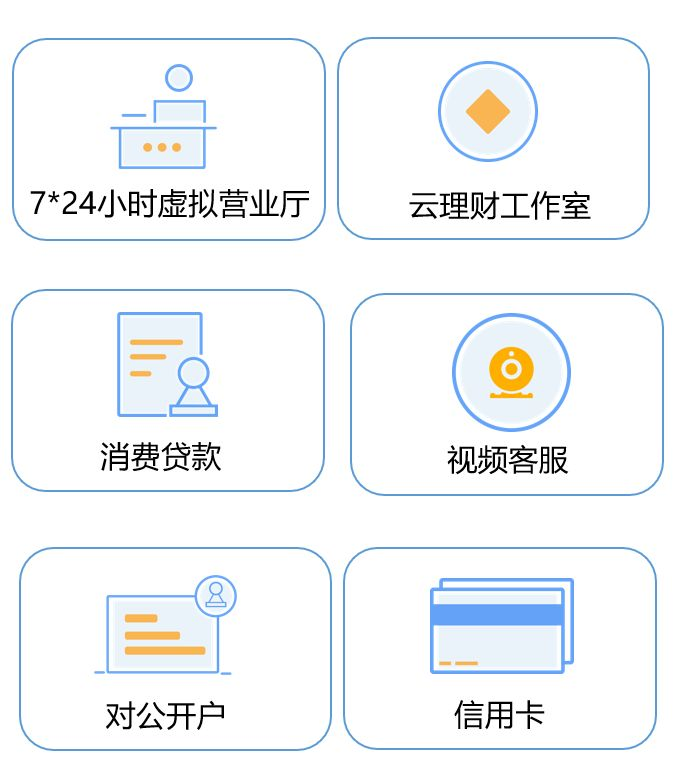Open the 7*24小时虚拟营业厅 card
This screenshot has height=767, width=685.
point(169,140)
